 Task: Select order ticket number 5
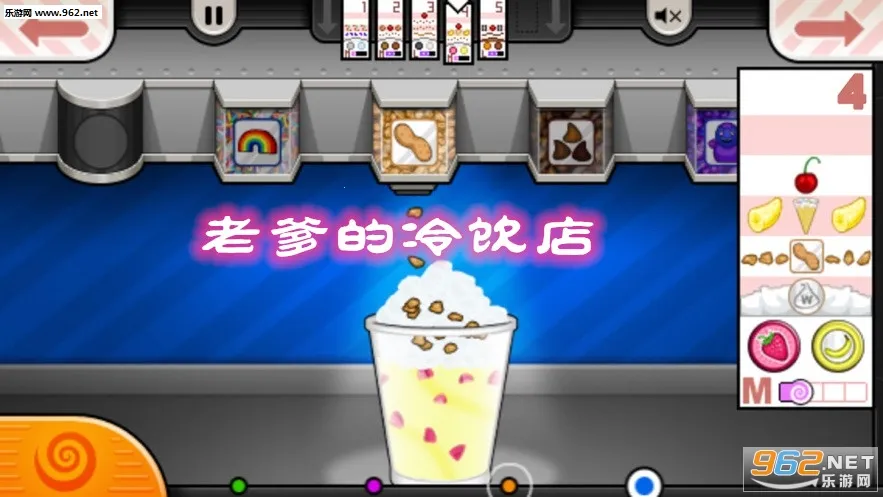click(492, 30)
